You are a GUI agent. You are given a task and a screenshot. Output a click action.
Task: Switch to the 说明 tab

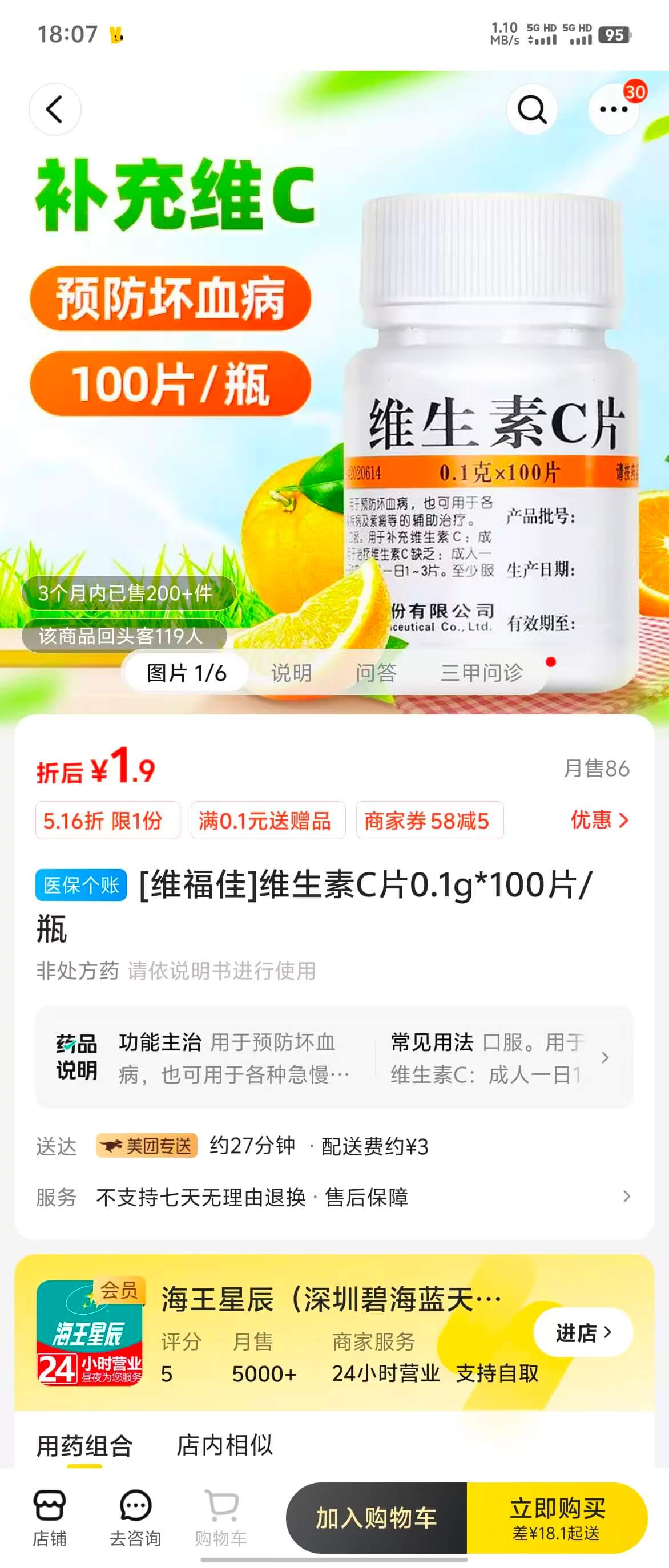click(291, 673)
